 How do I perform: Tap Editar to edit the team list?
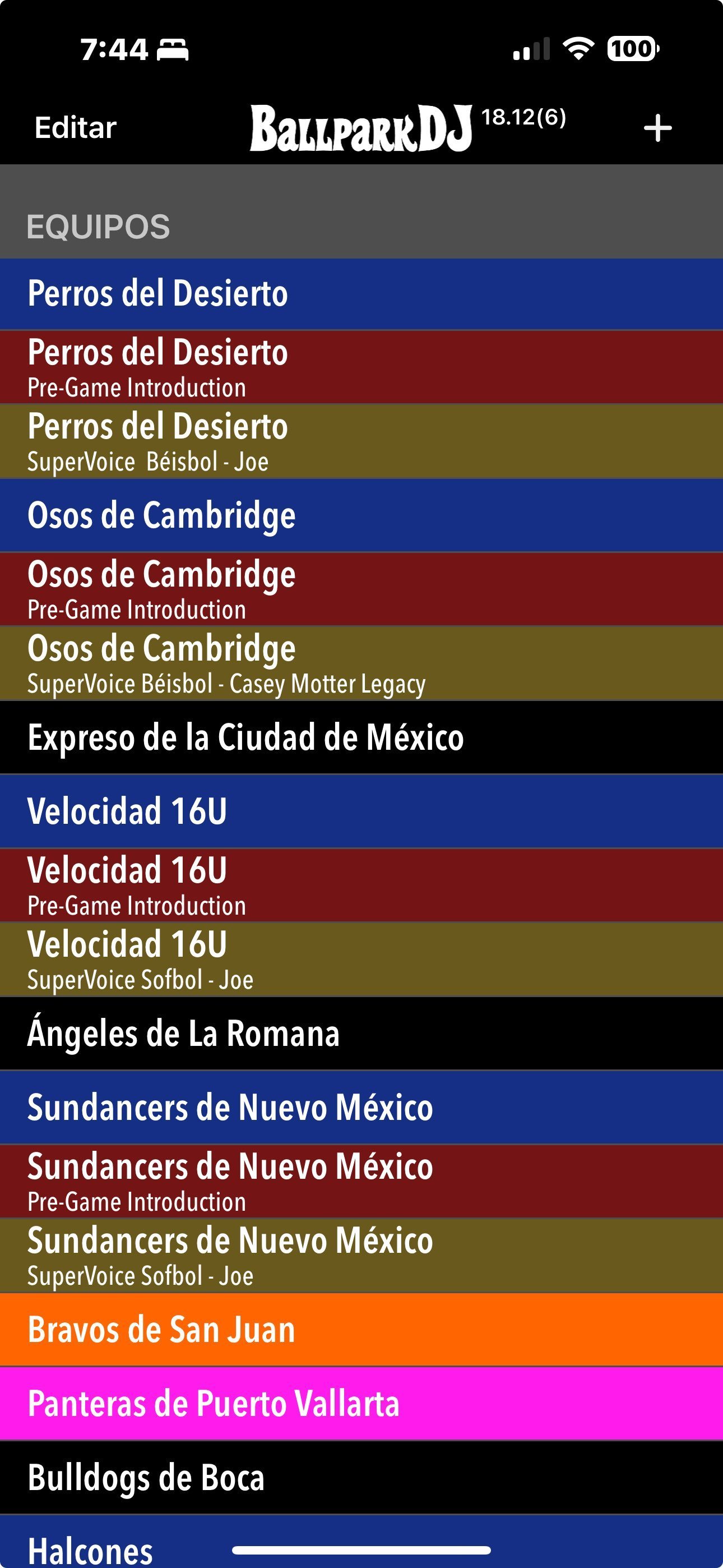tap(76, 128)
